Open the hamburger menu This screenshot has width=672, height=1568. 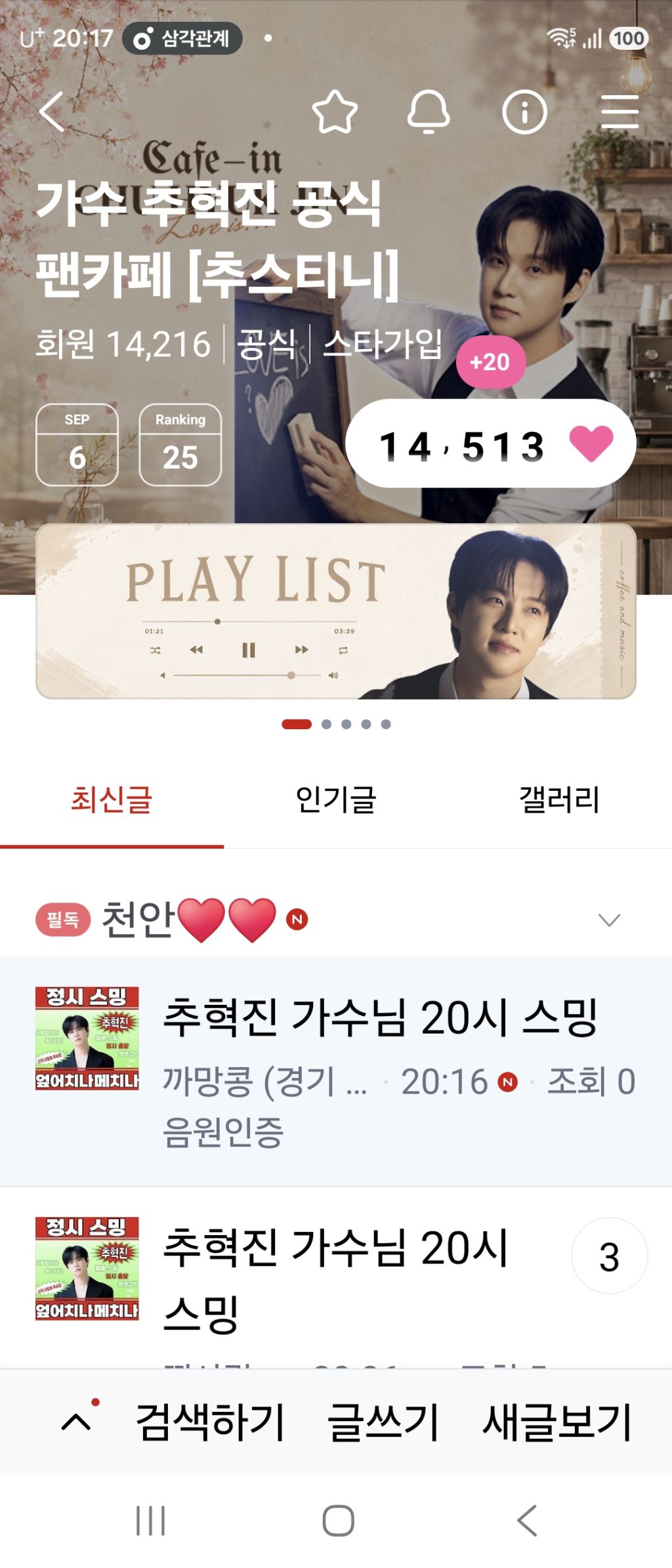pos(619,112)
